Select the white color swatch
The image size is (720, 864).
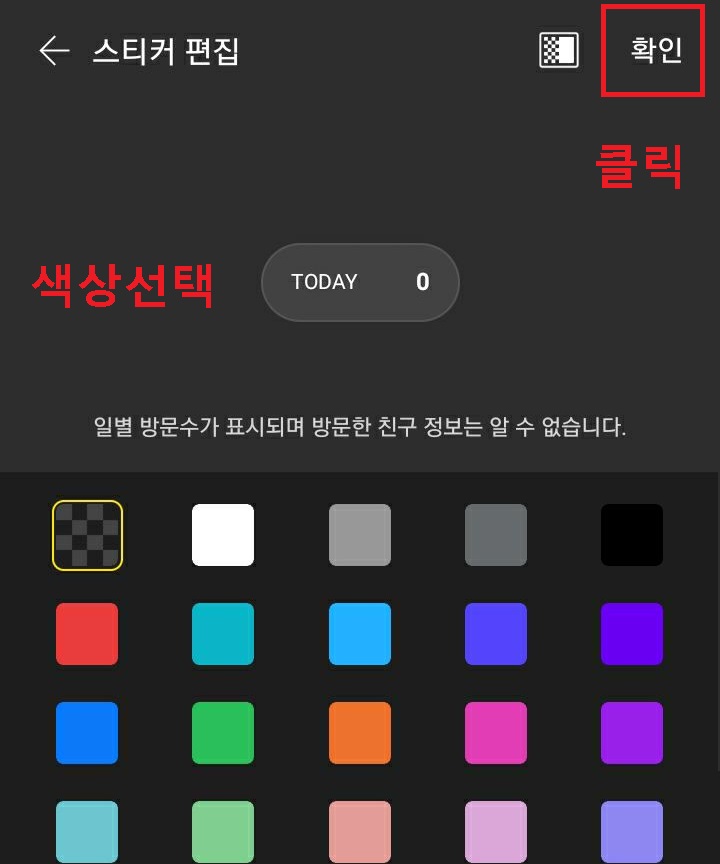pos(223,534)
